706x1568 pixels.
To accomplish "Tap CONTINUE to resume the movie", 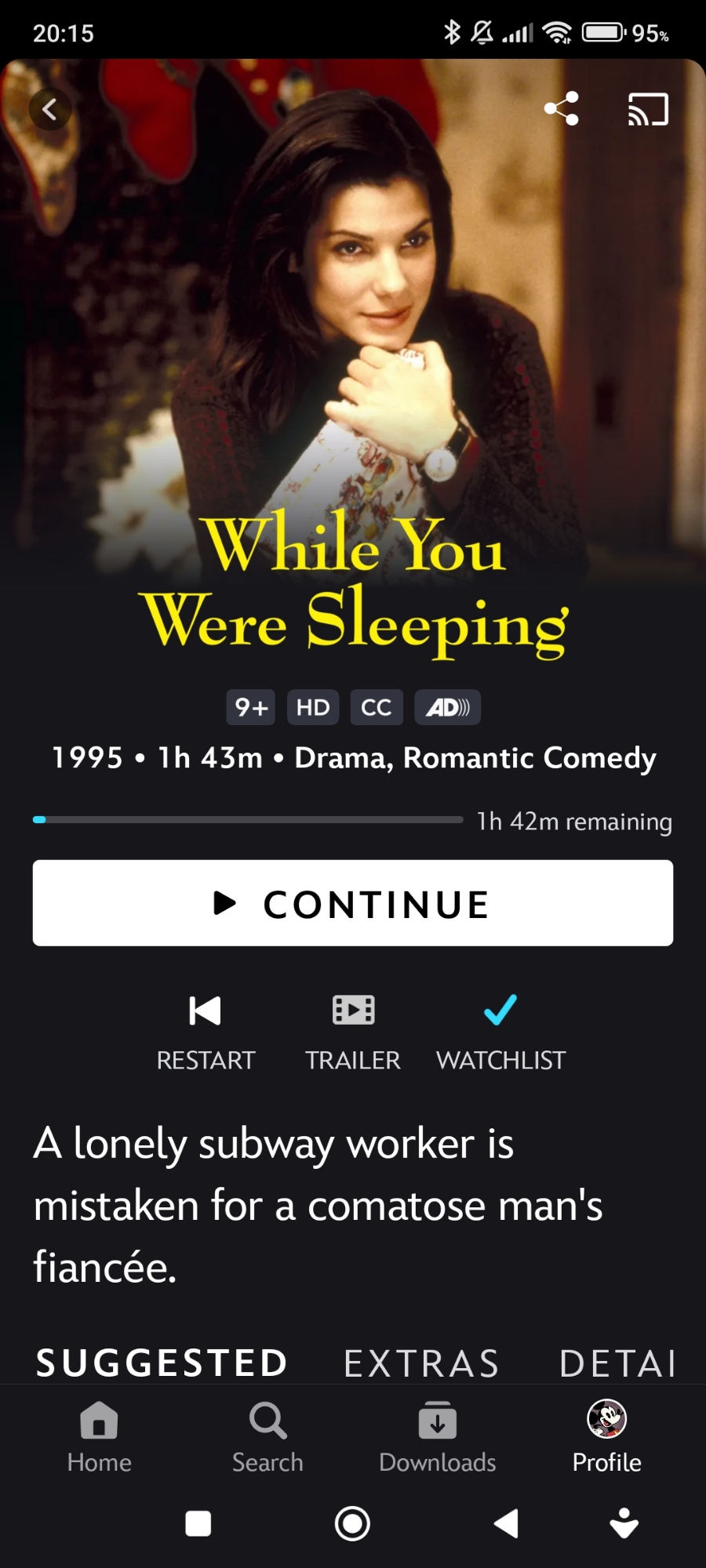I will 353,903.
